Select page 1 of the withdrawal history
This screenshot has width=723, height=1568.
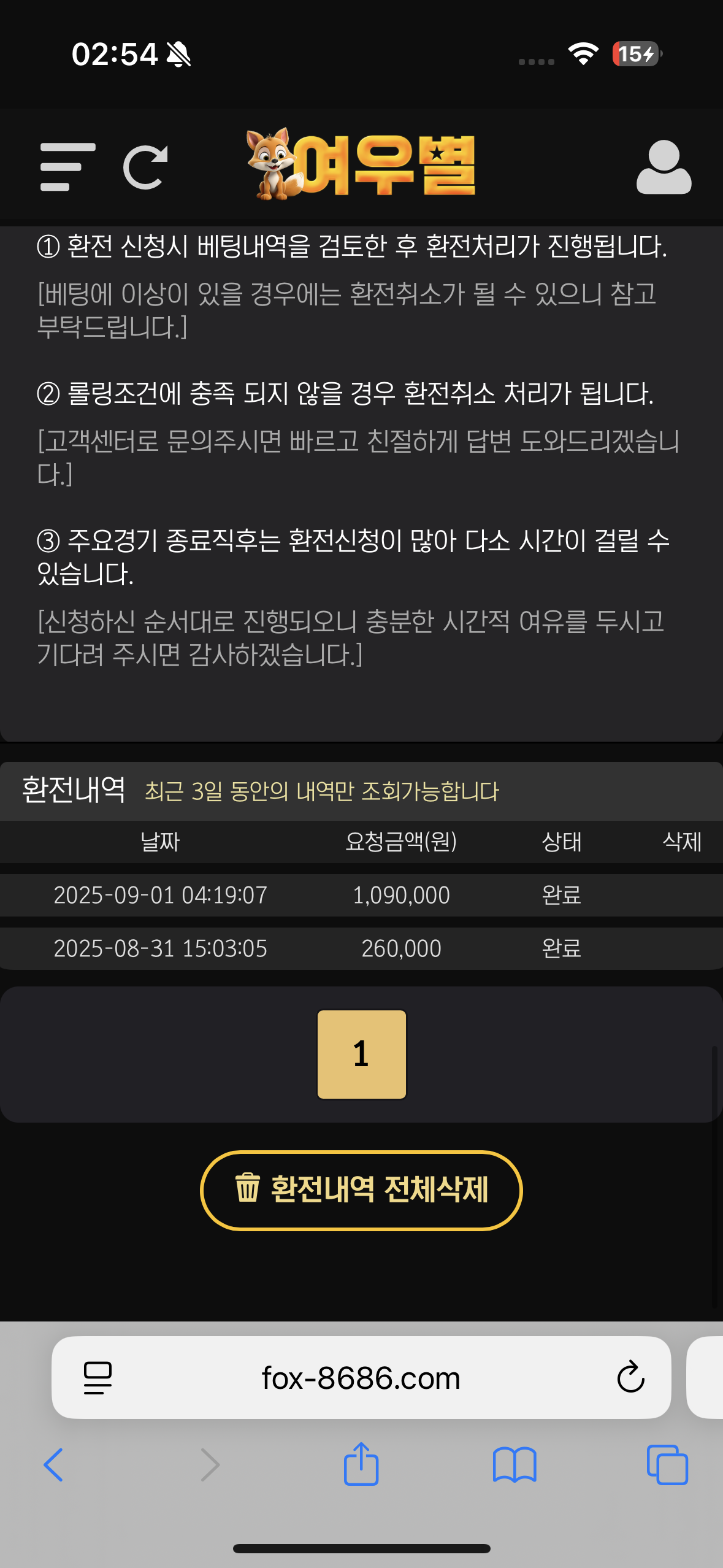361,1054
